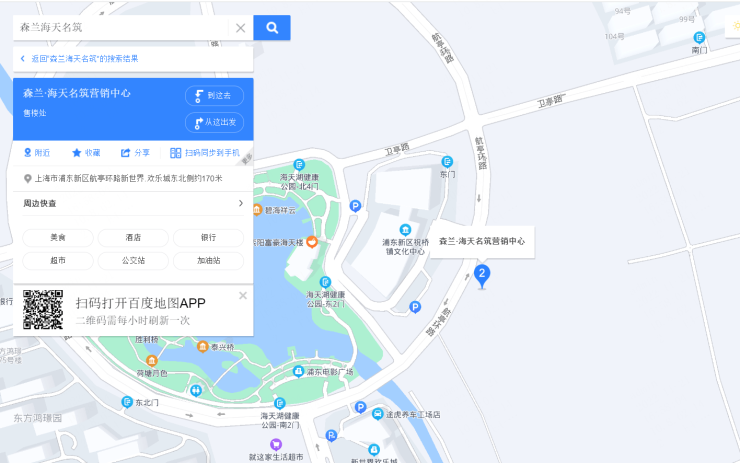Select the 超市 nearby chip
Screen dimensions: 740x463
(x=58, y=260)
